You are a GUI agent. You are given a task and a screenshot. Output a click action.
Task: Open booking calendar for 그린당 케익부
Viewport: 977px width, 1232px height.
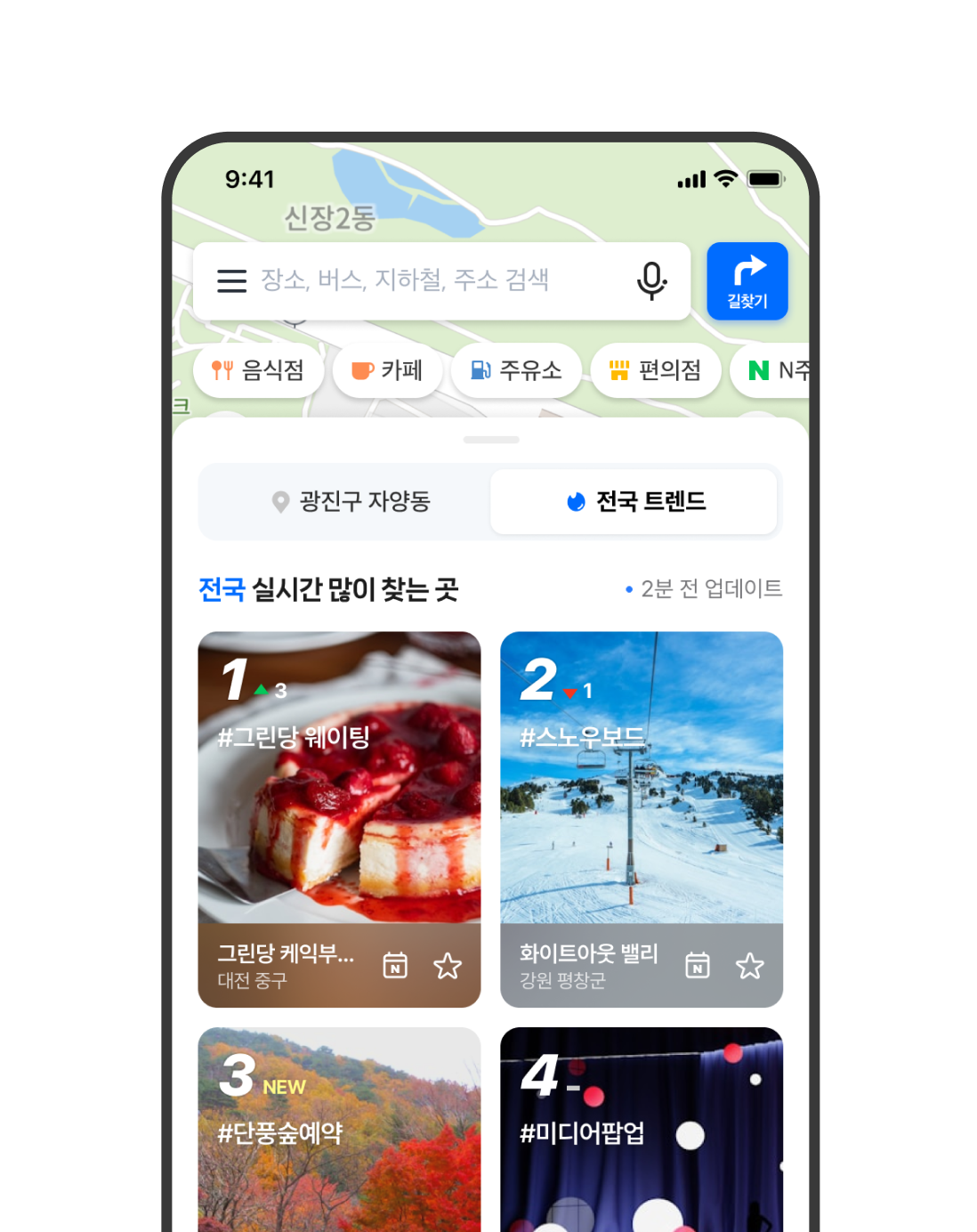pos(395,966)
